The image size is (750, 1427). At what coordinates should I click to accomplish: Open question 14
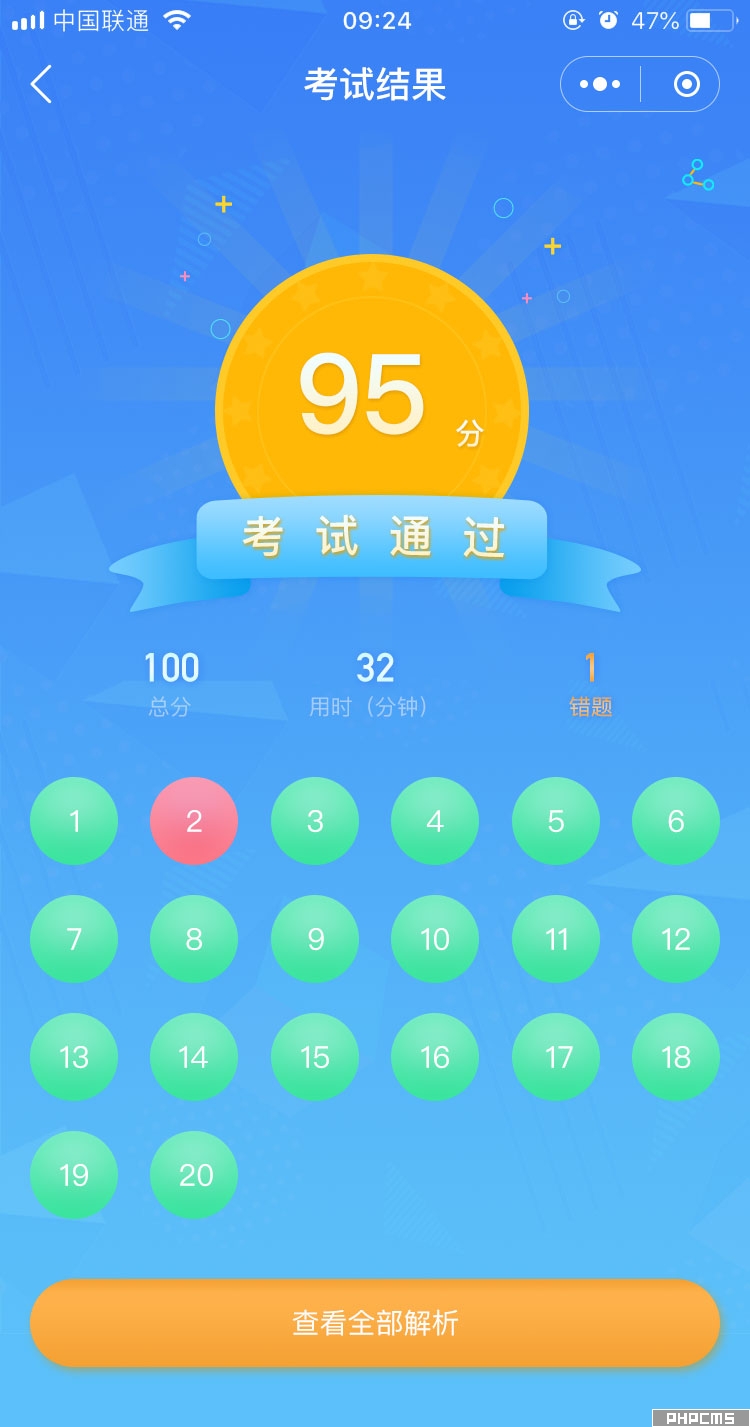(194, 1057)
